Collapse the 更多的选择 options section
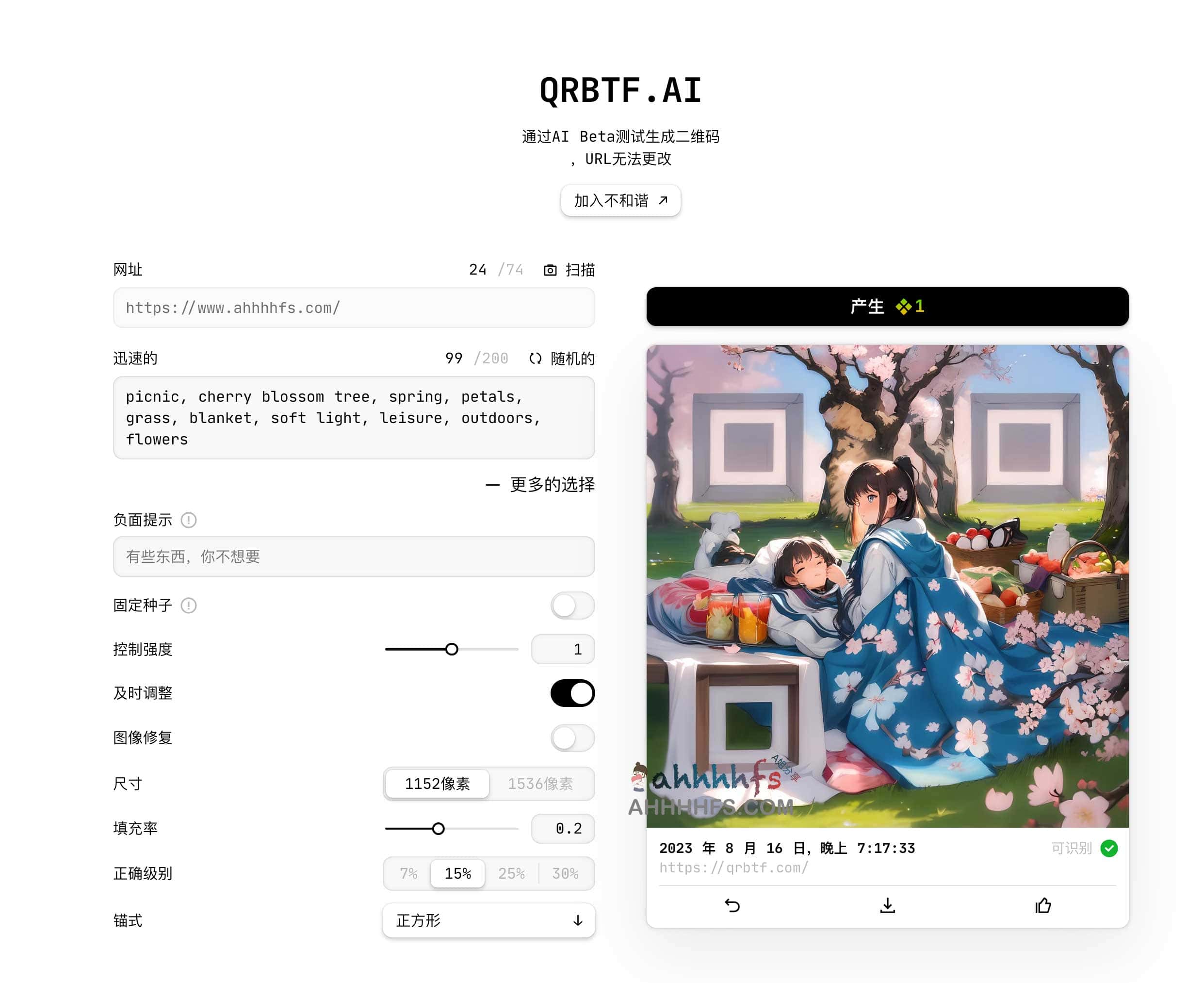This screenshot has height=983, width=1204. pos(540,485)
